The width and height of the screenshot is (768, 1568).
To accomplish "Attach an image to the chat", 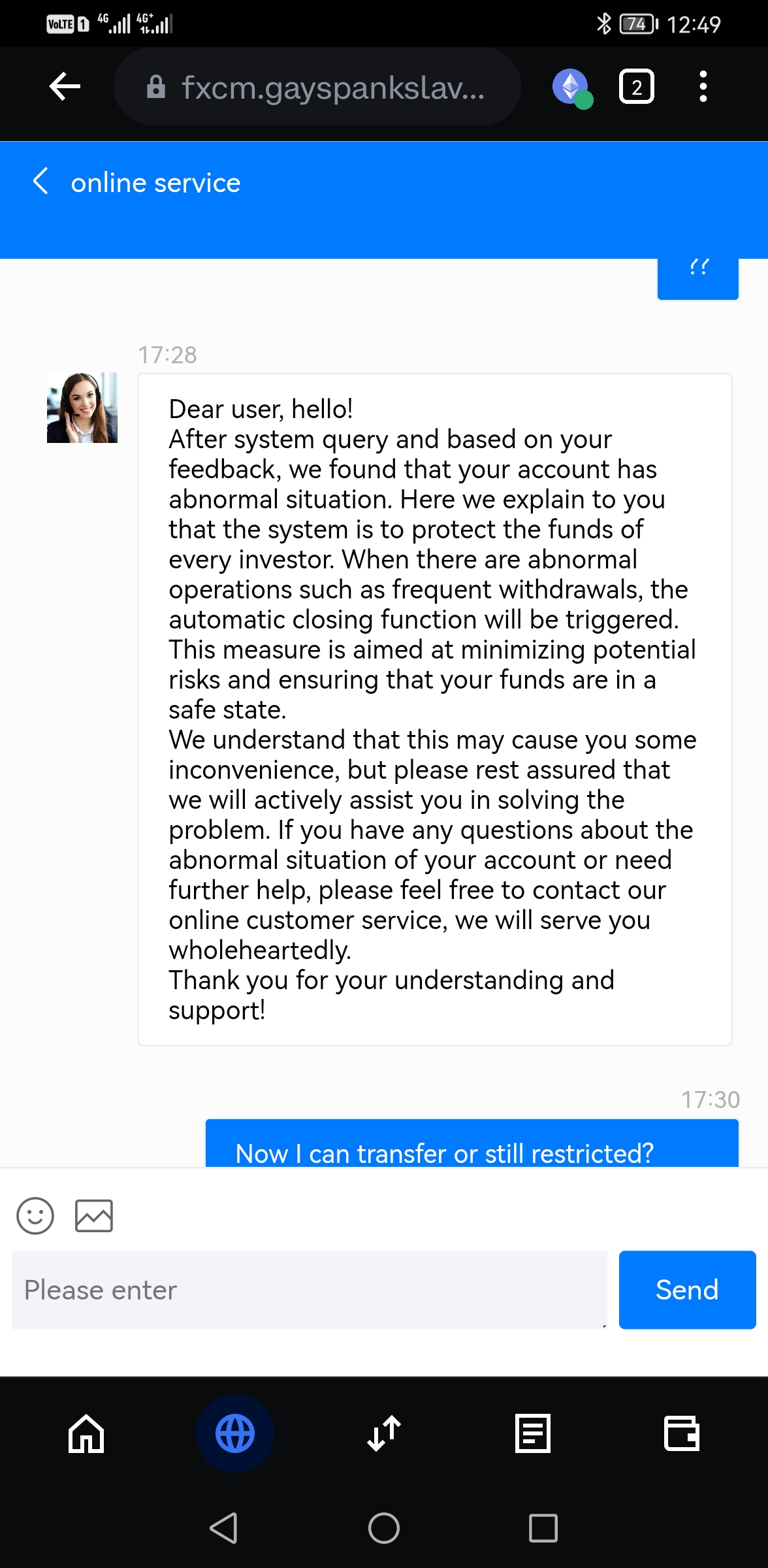I will pos(94,1215).
